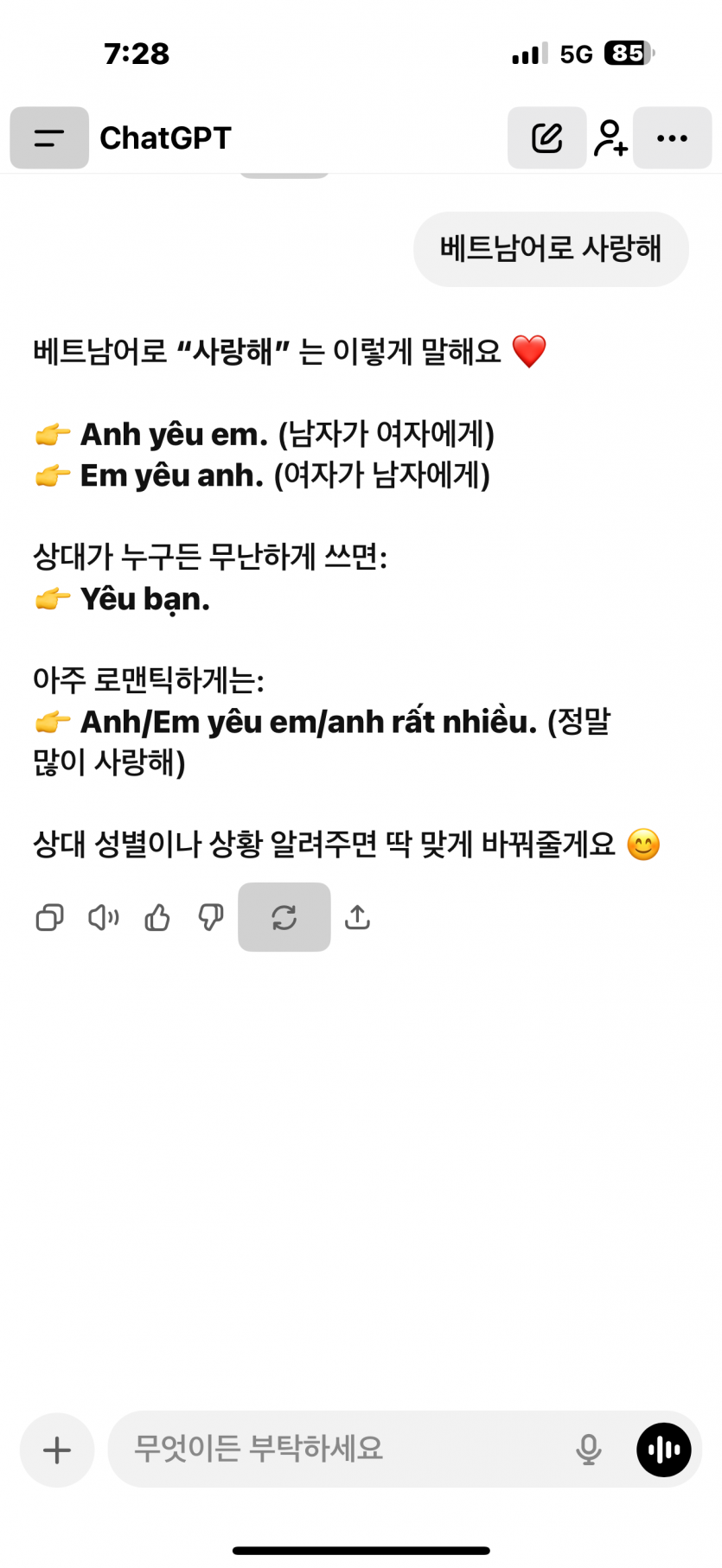Tap the add person icon
The width and height of the screenshot is (722, 1568).
pos(610,137)
